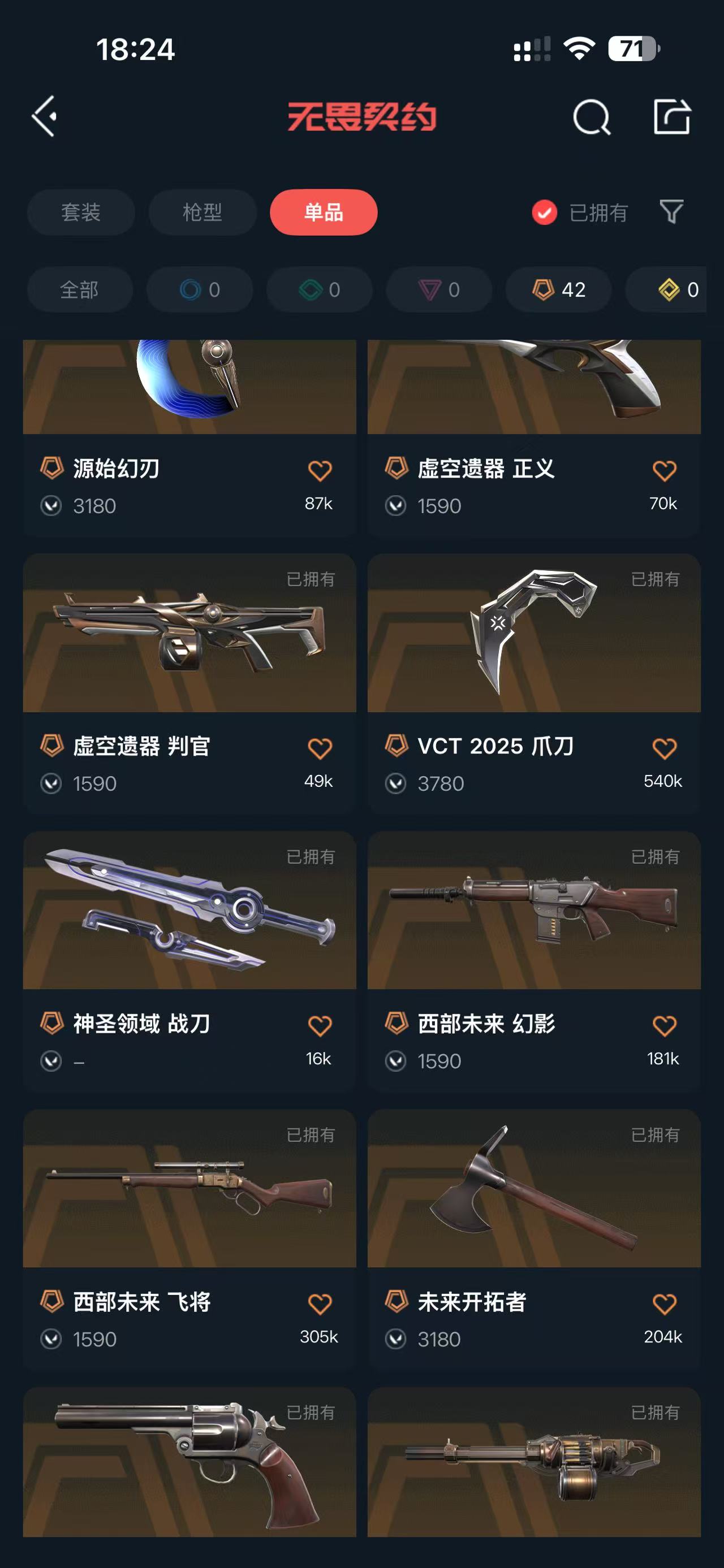
Task: Select the orange rarity chip showing 42
Action: [558, 290]
